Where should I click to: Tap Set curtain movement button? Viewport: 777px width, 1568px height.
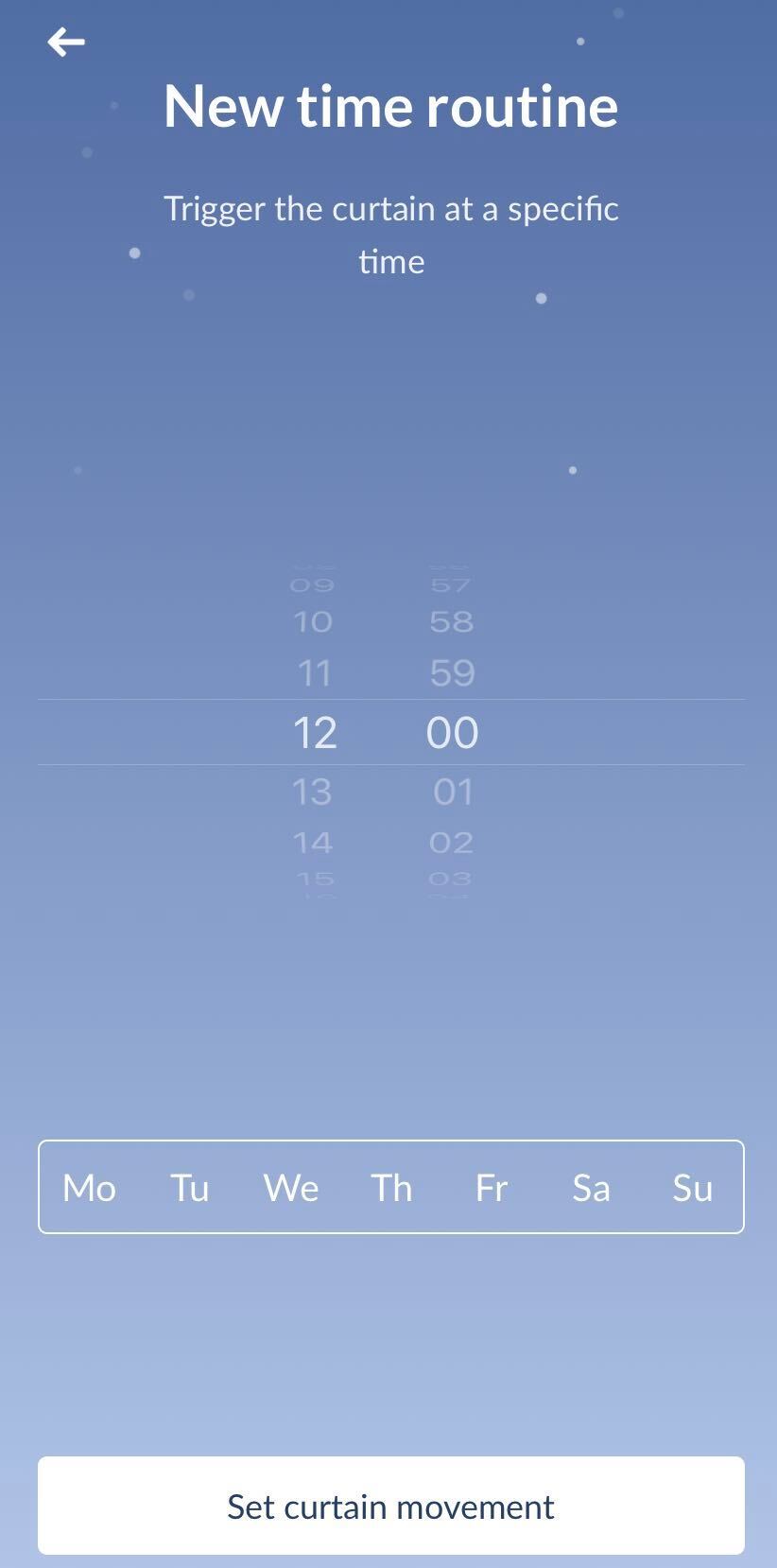(390, 1506)
